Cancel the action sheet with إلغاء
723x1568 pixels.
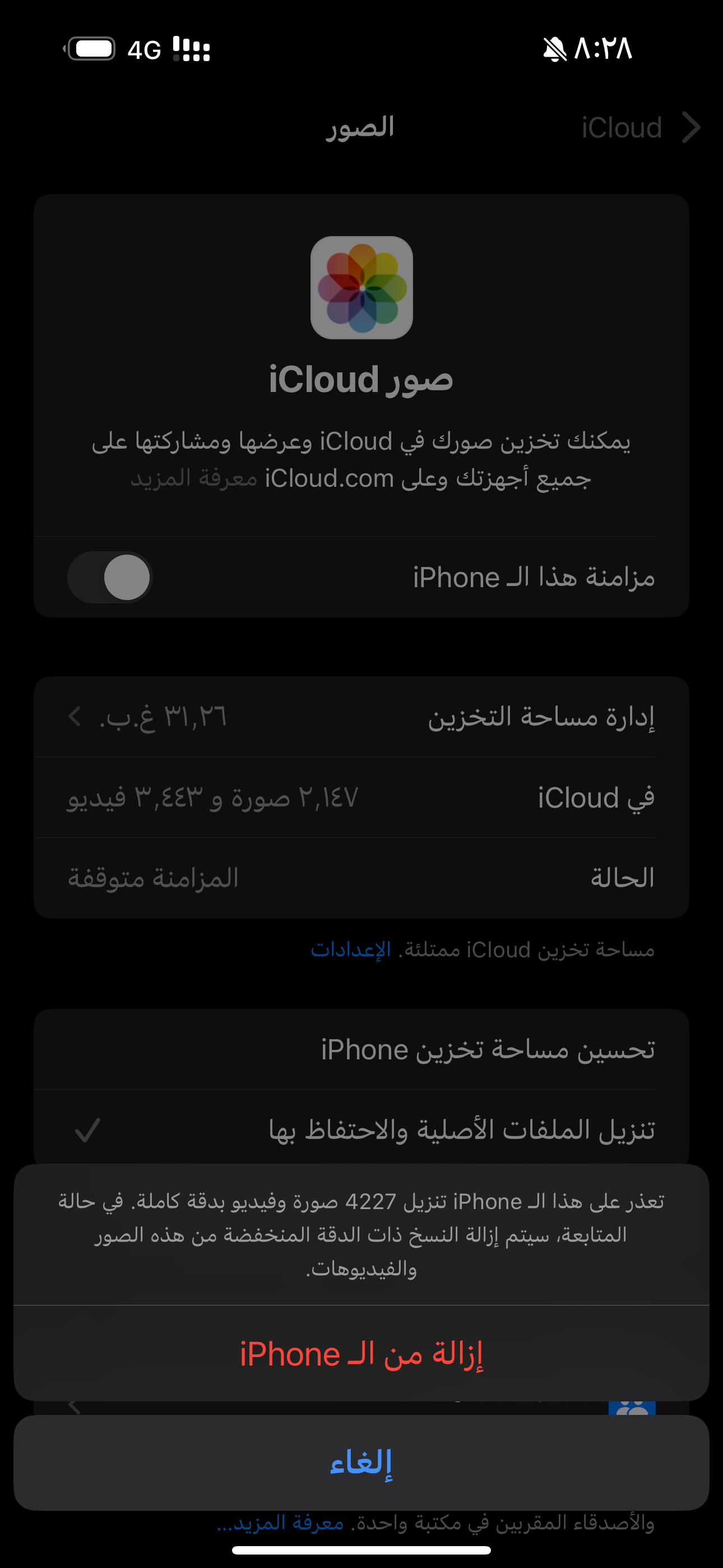361,1462
